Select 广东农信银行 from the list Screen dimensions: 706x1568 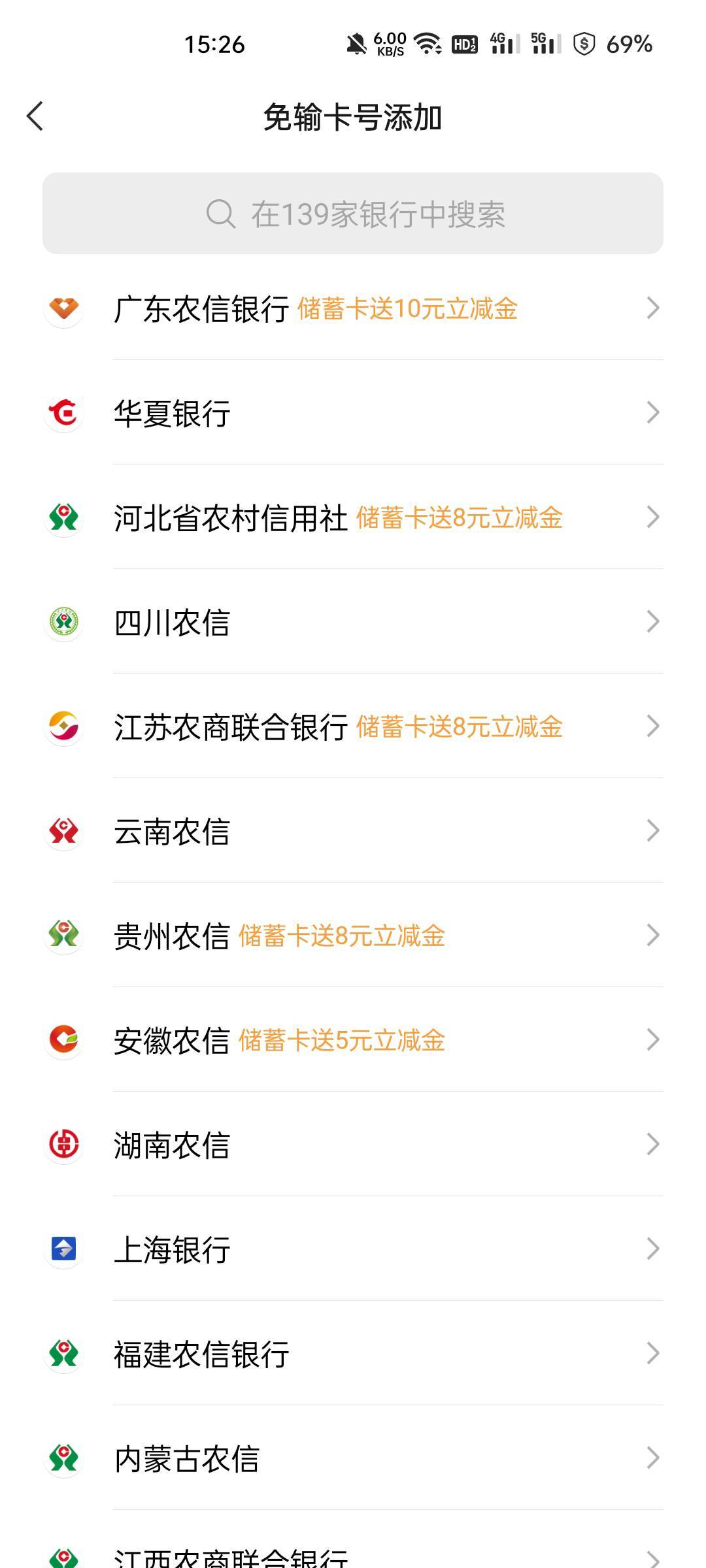tap(353, 308)
